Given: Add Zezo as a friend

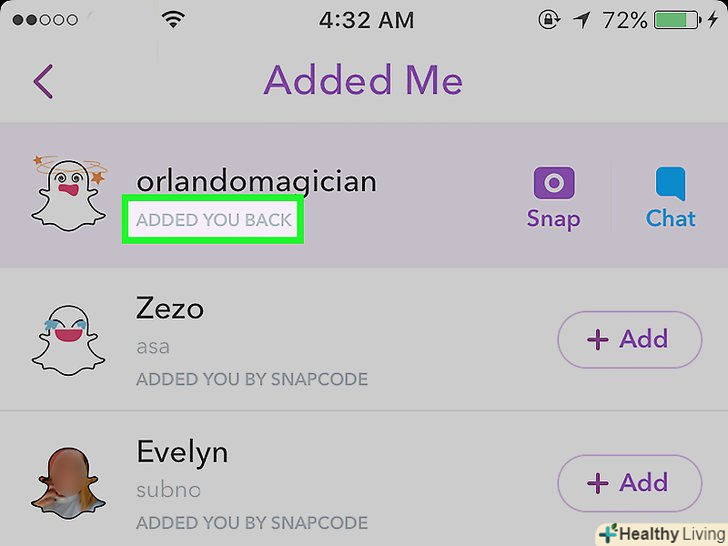Looking at the screenshot, I should [629, 340].
